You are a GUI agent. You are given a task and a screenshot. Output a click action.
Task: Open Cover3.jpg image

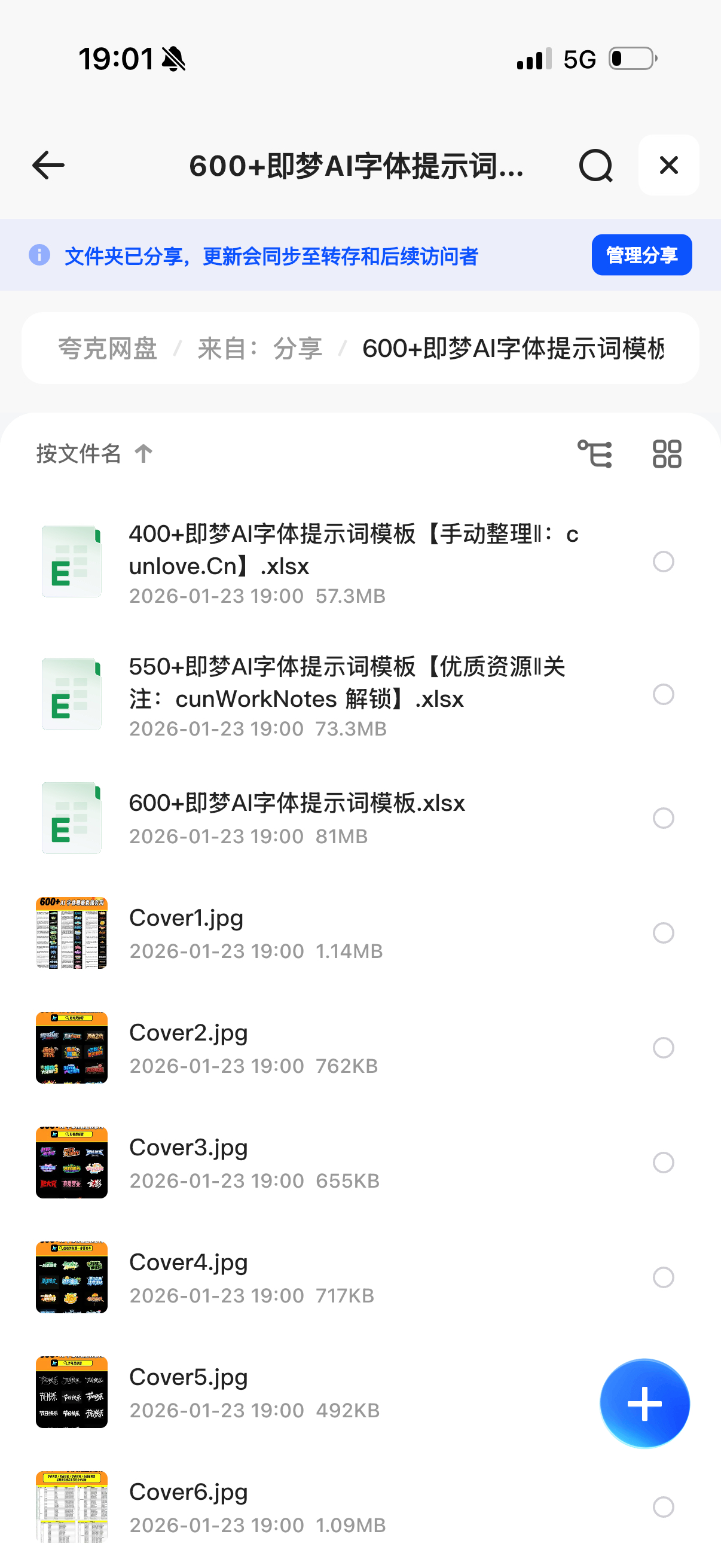[188, 1148]
